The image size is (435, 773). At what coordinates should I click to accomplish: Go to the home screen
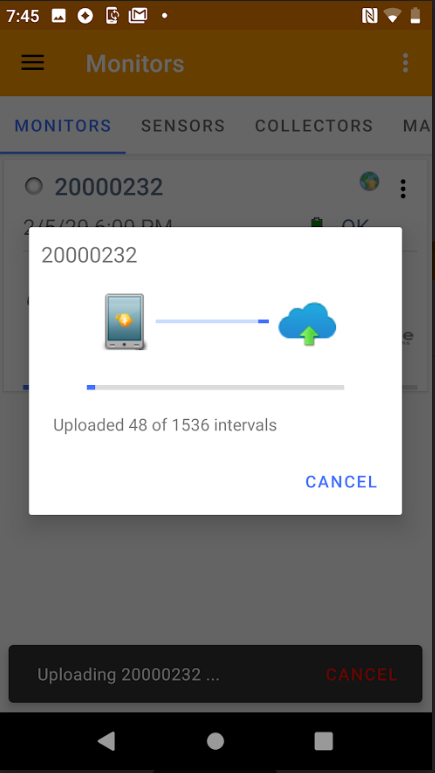(x=215, y=741)
